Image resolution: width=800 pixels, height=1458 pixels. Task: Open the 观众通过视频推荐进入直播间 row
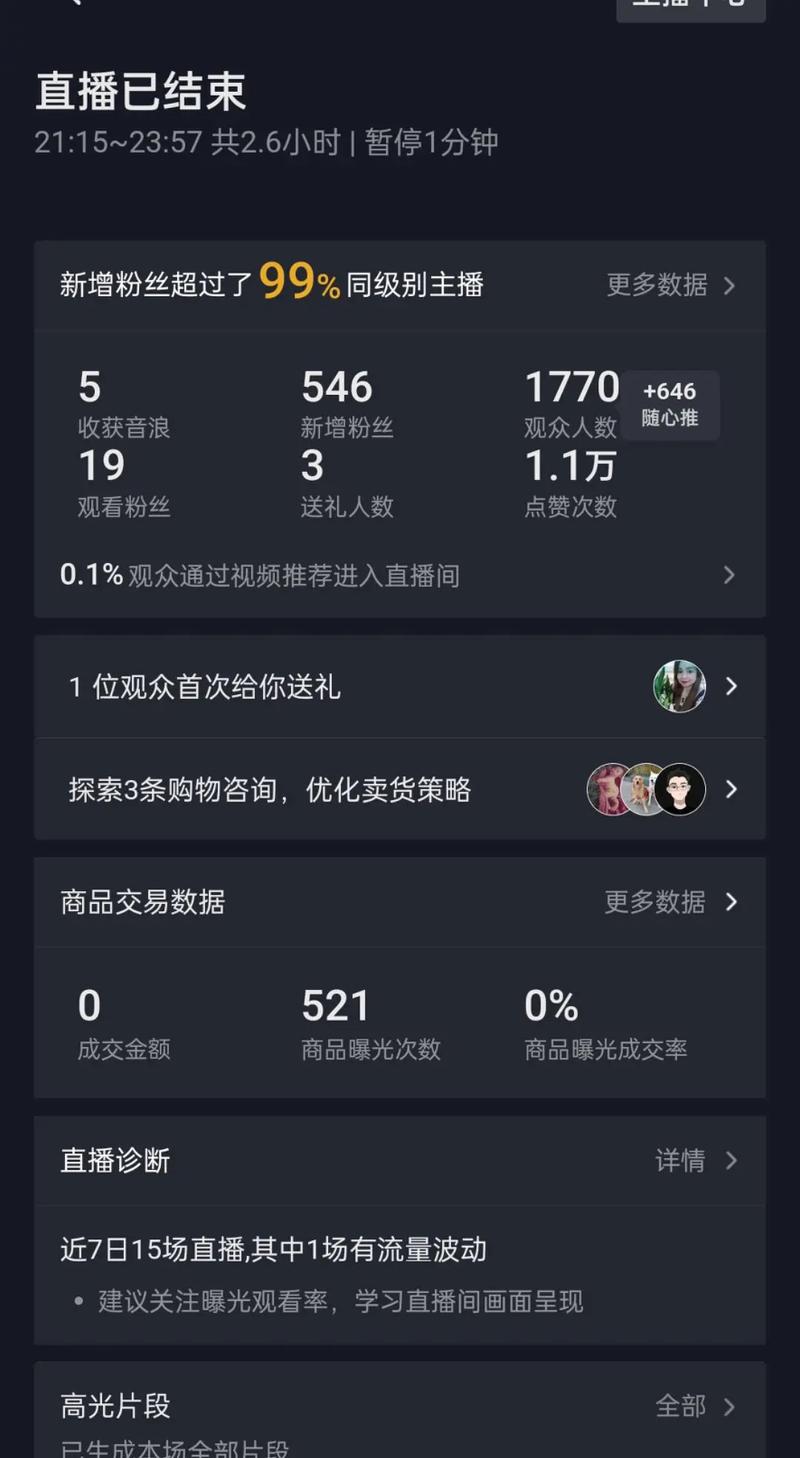[398, 575]
